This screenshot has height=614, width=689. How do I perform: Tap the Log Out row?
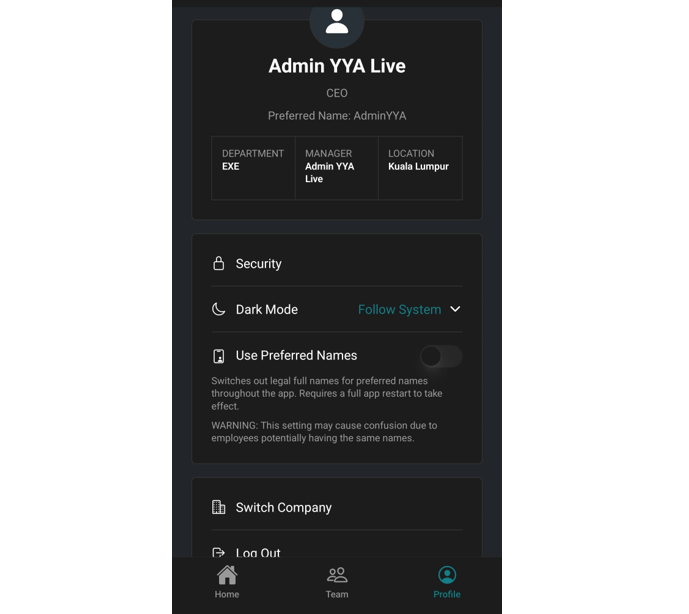tap(258, 551)
